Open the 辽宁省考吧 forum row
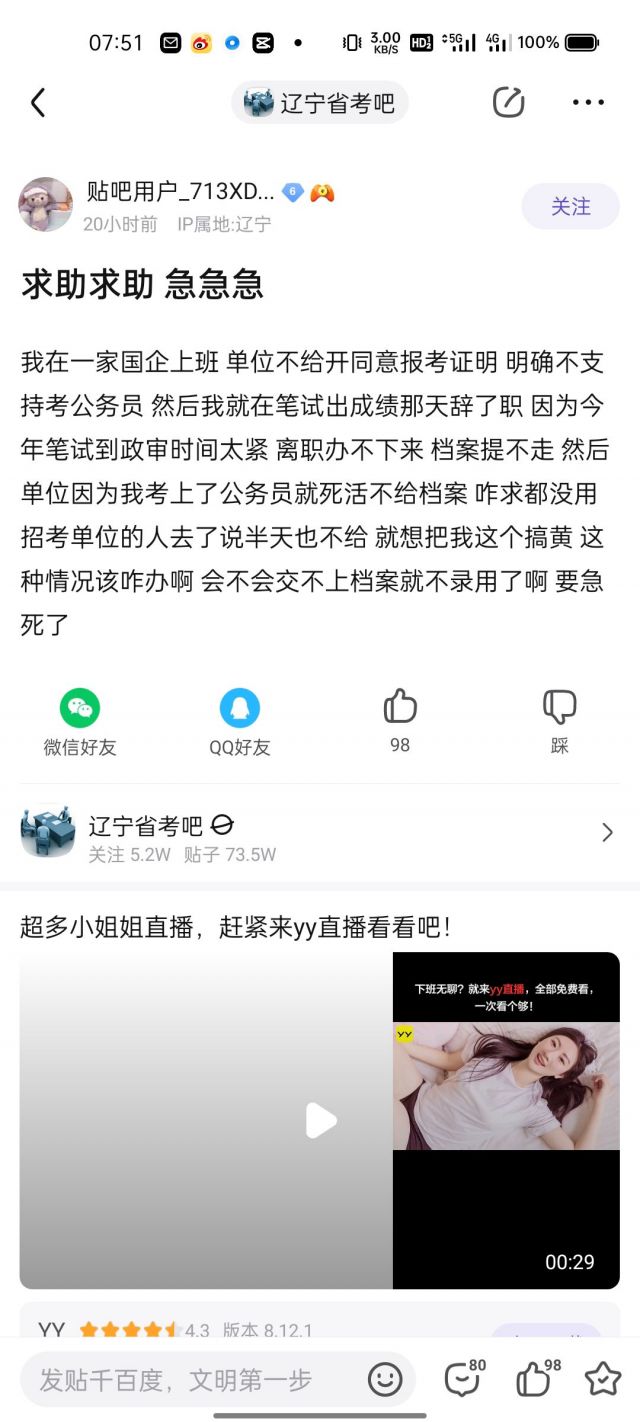 point(320,832)
